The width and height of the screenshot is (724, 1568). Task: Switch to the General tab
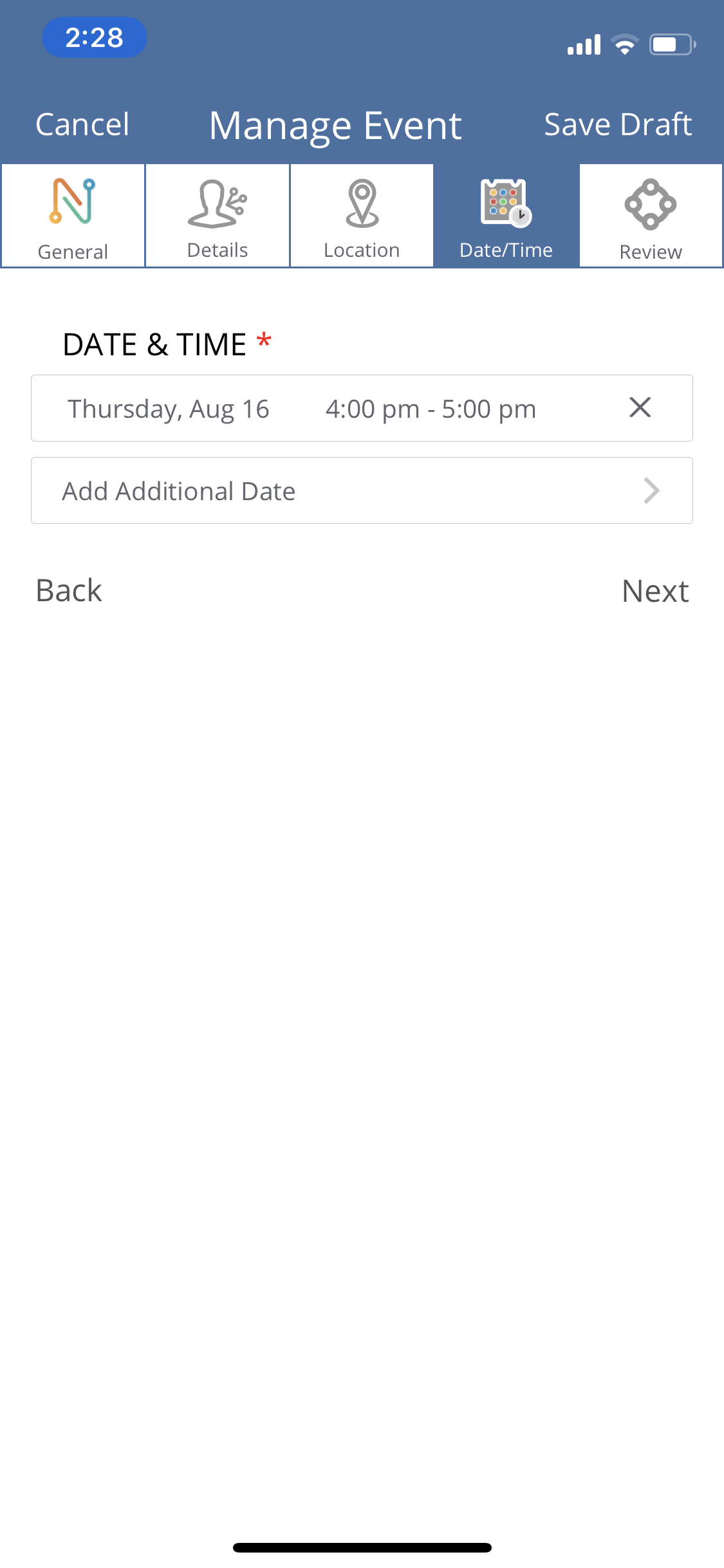(x=73, y=216)
